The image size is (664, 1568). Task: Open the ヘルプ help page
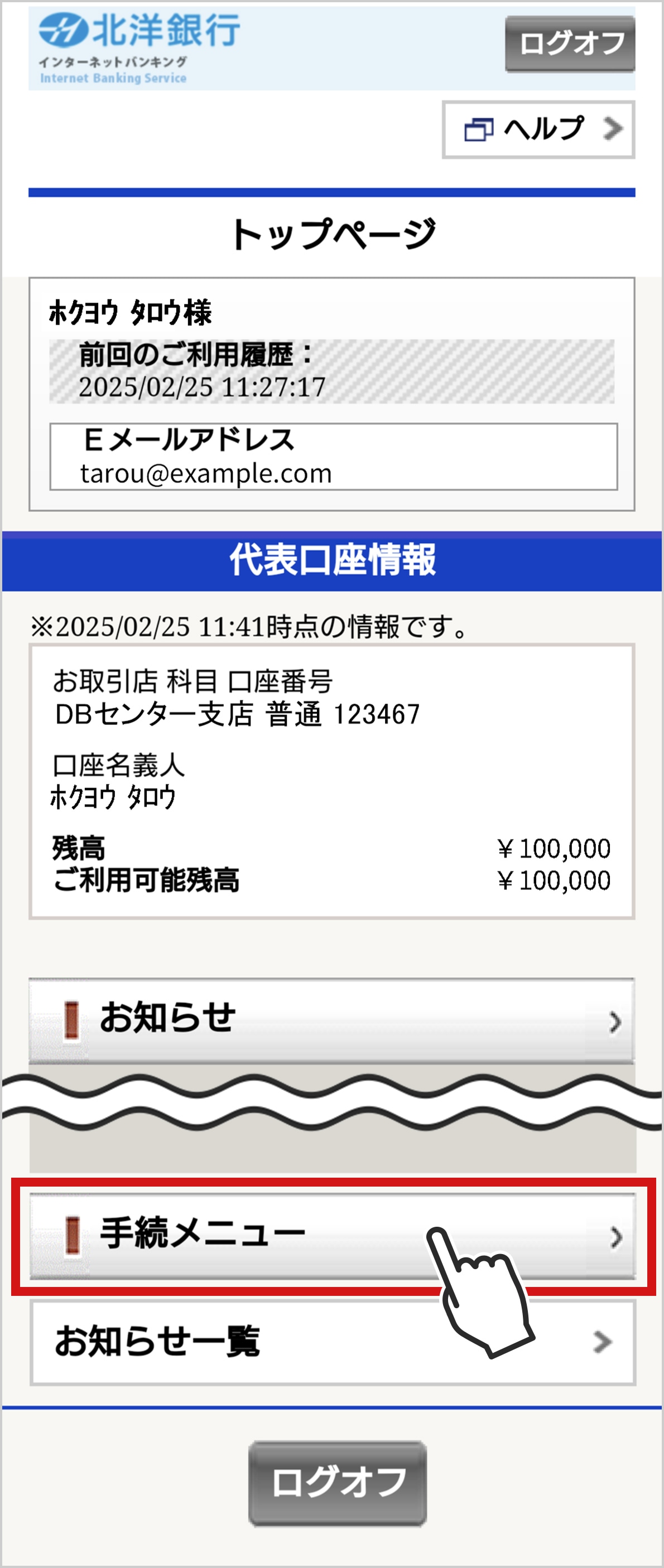tap(538, 130)
